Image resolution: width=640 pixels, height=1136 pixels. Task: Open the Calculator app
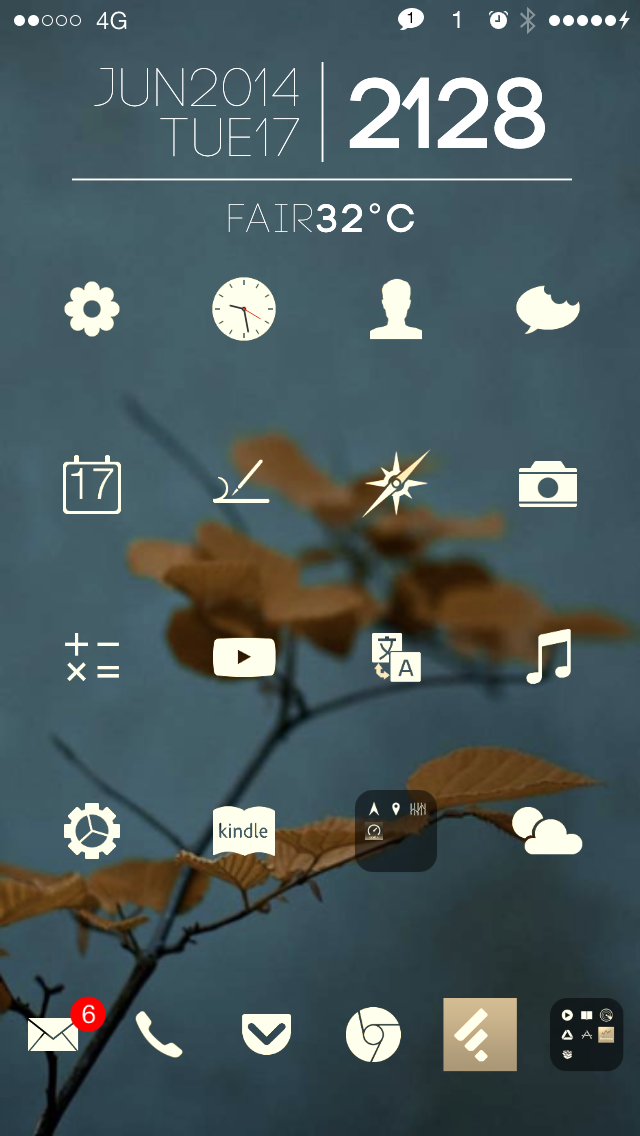[x=92, y=658]
